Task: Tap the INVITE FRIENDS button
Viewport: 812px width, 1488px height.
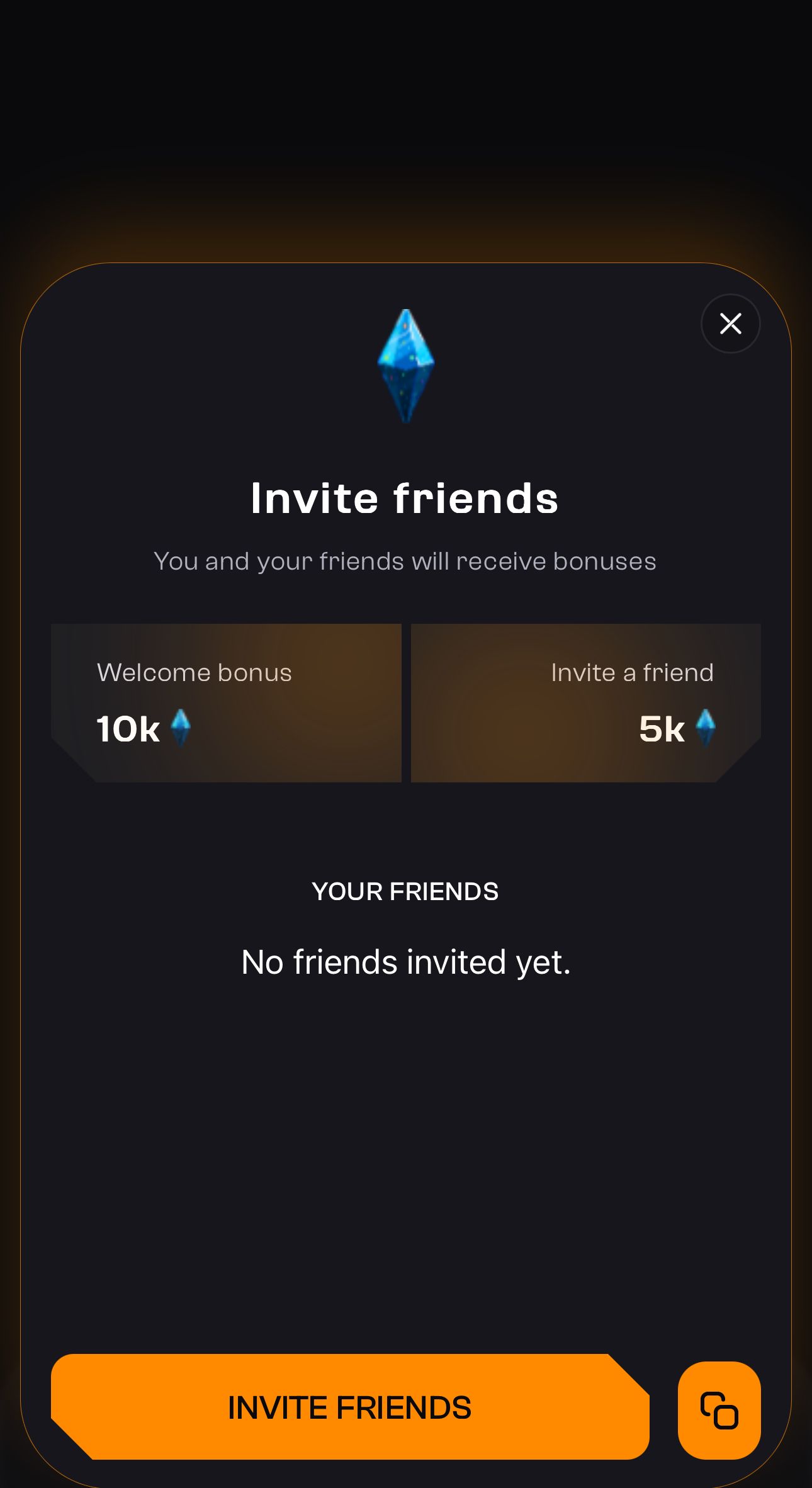Action: pyautogui.click(x=350, y=1407)
